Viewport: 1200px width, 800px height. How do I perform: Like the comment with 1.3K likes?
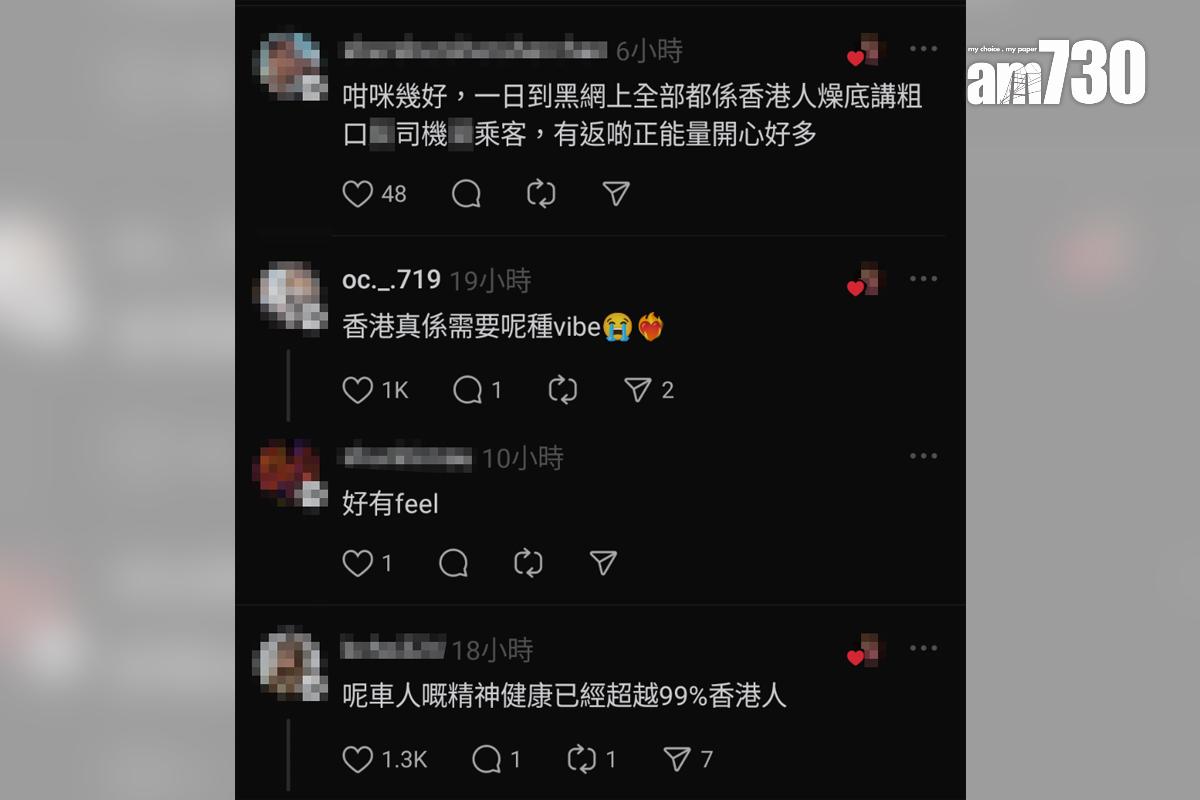[x=358, y=760]
